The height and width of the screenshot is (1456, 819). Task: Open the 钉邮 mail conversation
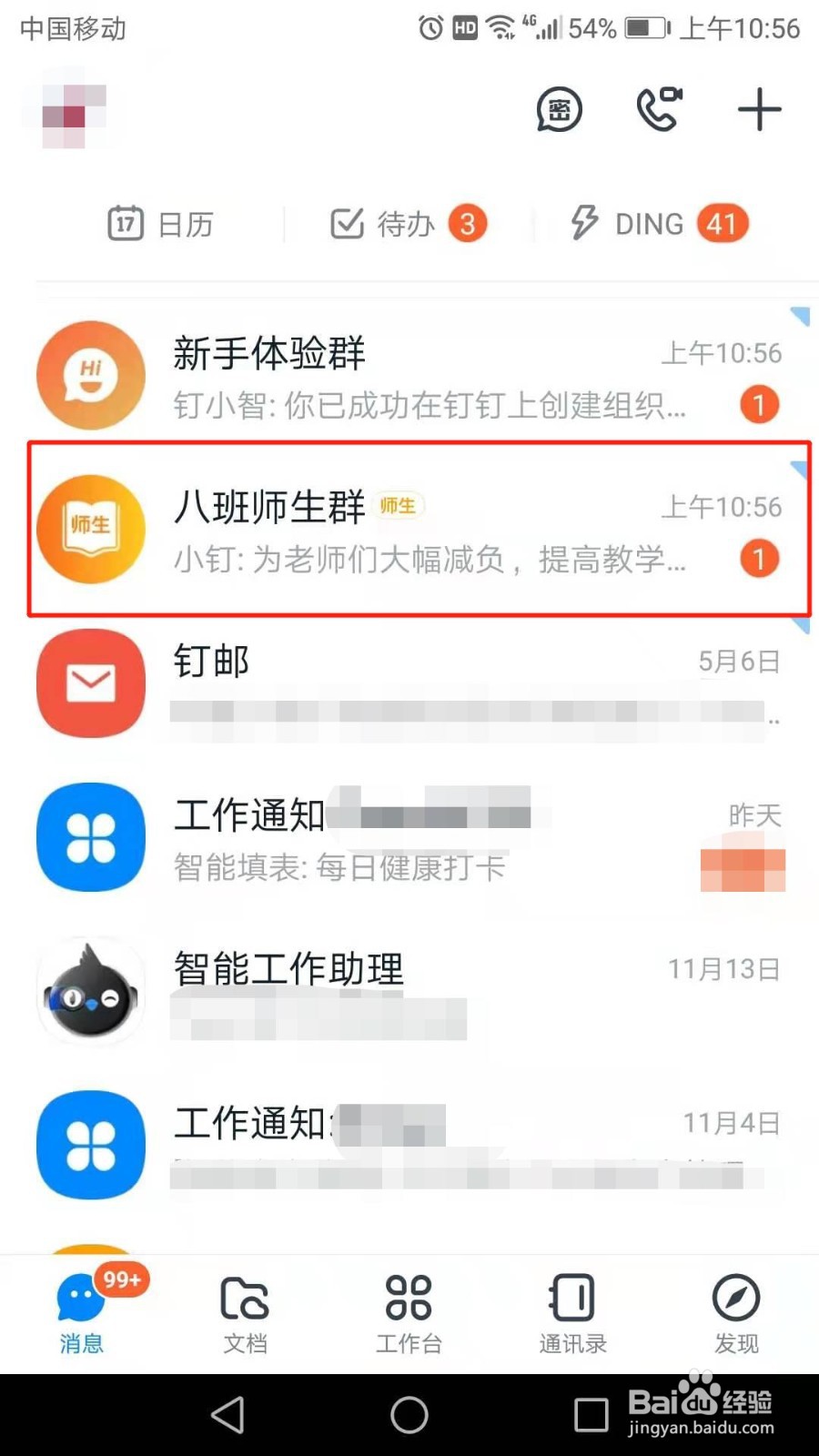pyautogui.click(x=409, y=682)
